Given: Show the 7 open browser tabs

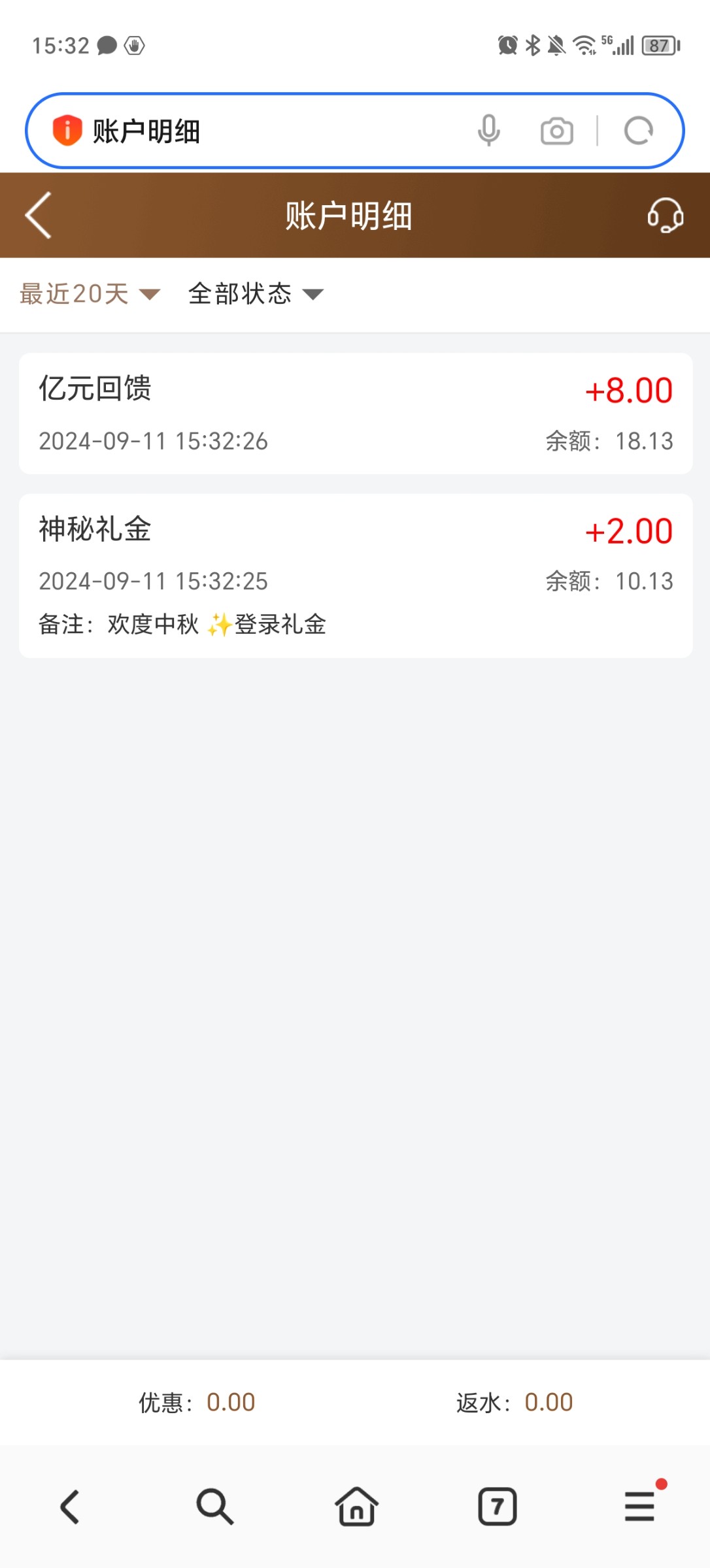Looking at the screenshot, I should (x=498, y=1507).
